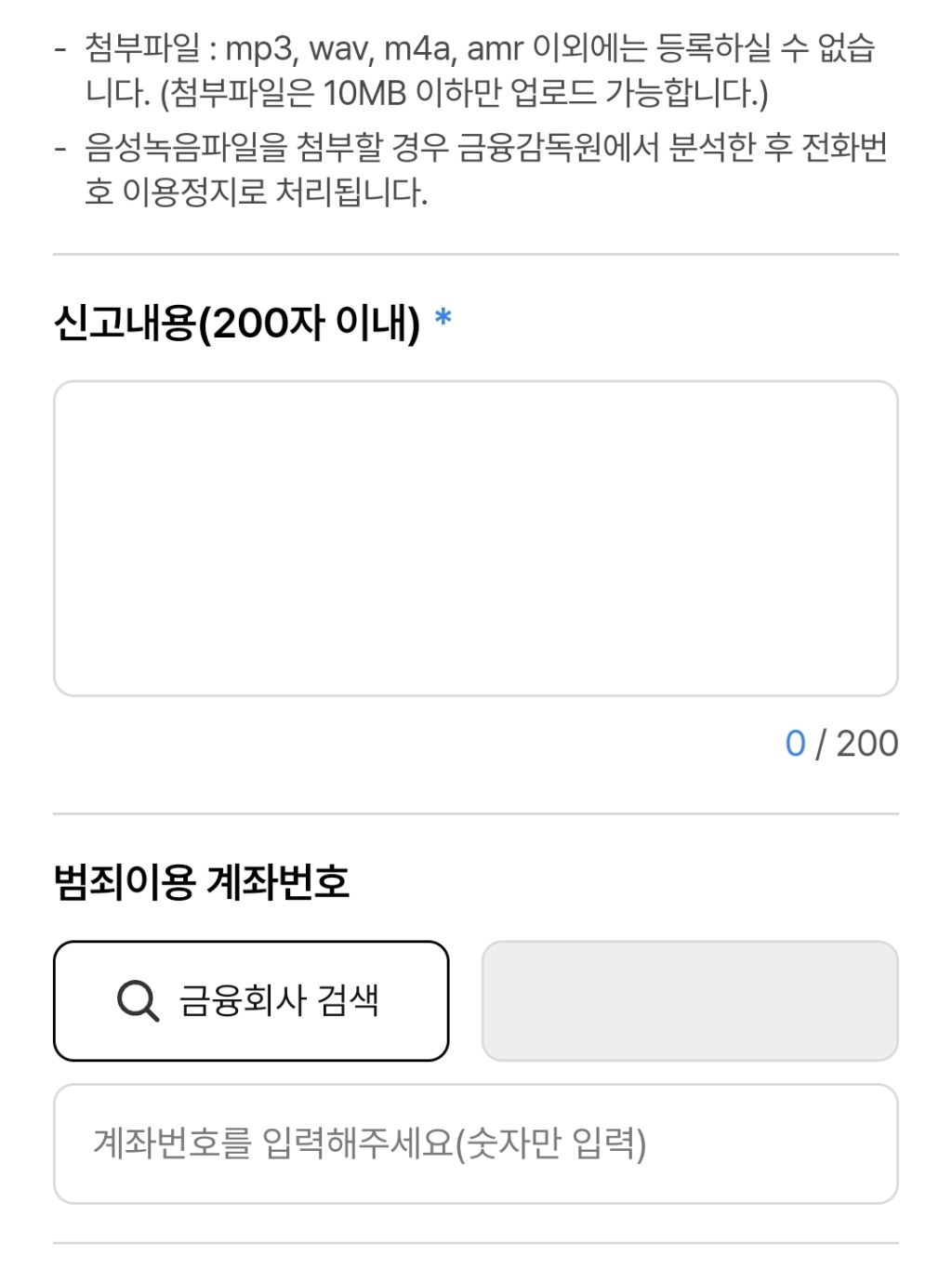Select the search icon inside 금융회사 검색 button
This screenshot has width=952, height=1269.
(x=138, y=999)
